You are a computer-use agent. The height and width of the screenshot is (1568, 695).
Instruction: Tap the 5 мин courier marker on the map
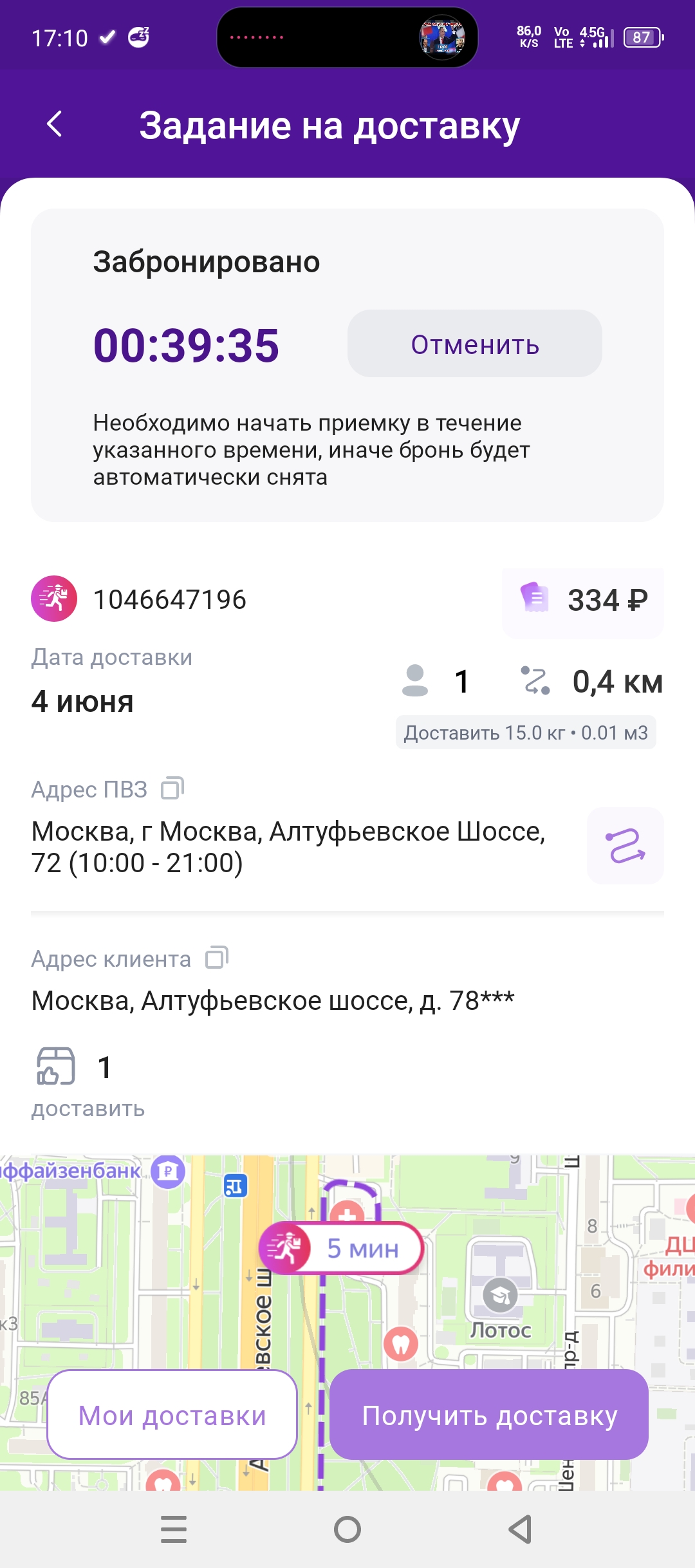click(341, 1249)
